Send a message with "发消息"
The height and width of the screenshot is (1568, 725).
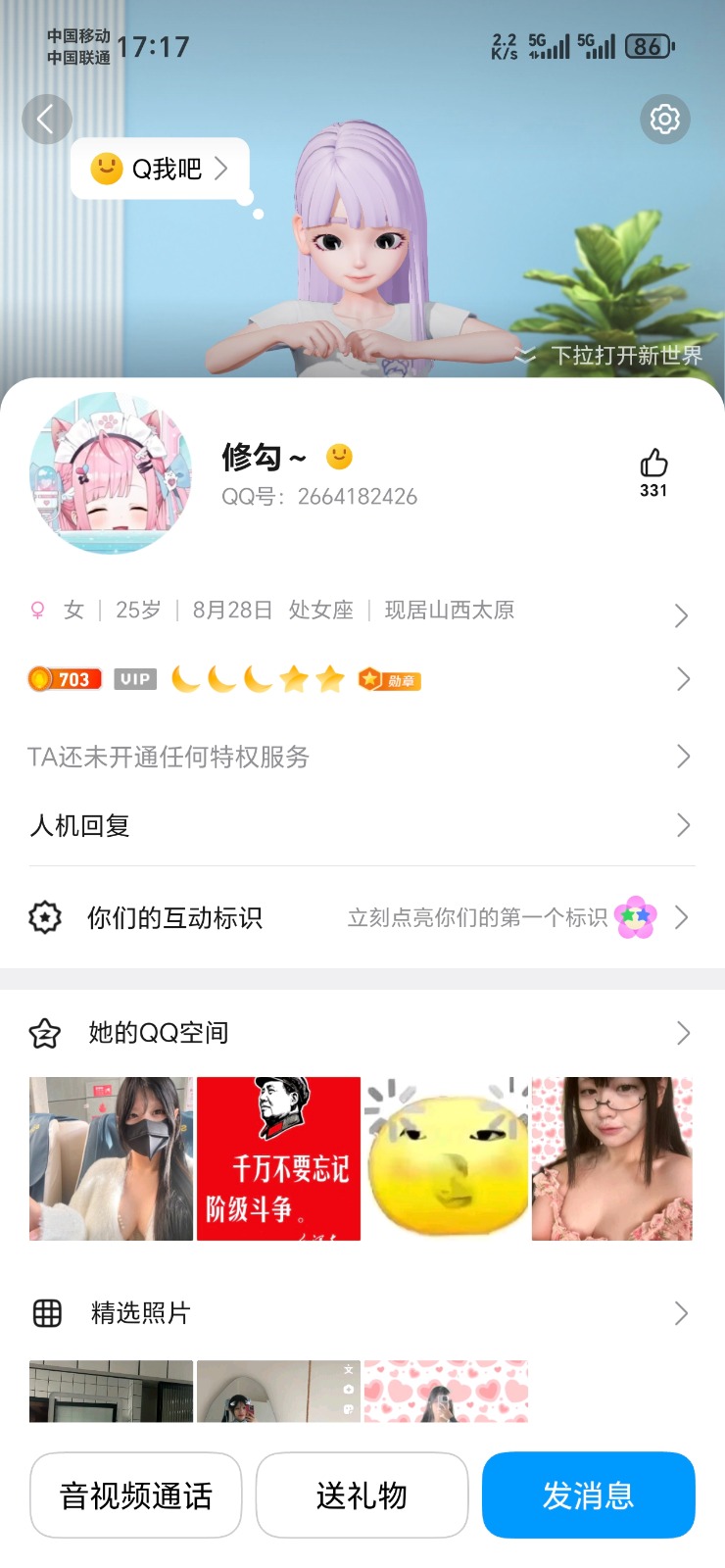[x=588, y=1495]
